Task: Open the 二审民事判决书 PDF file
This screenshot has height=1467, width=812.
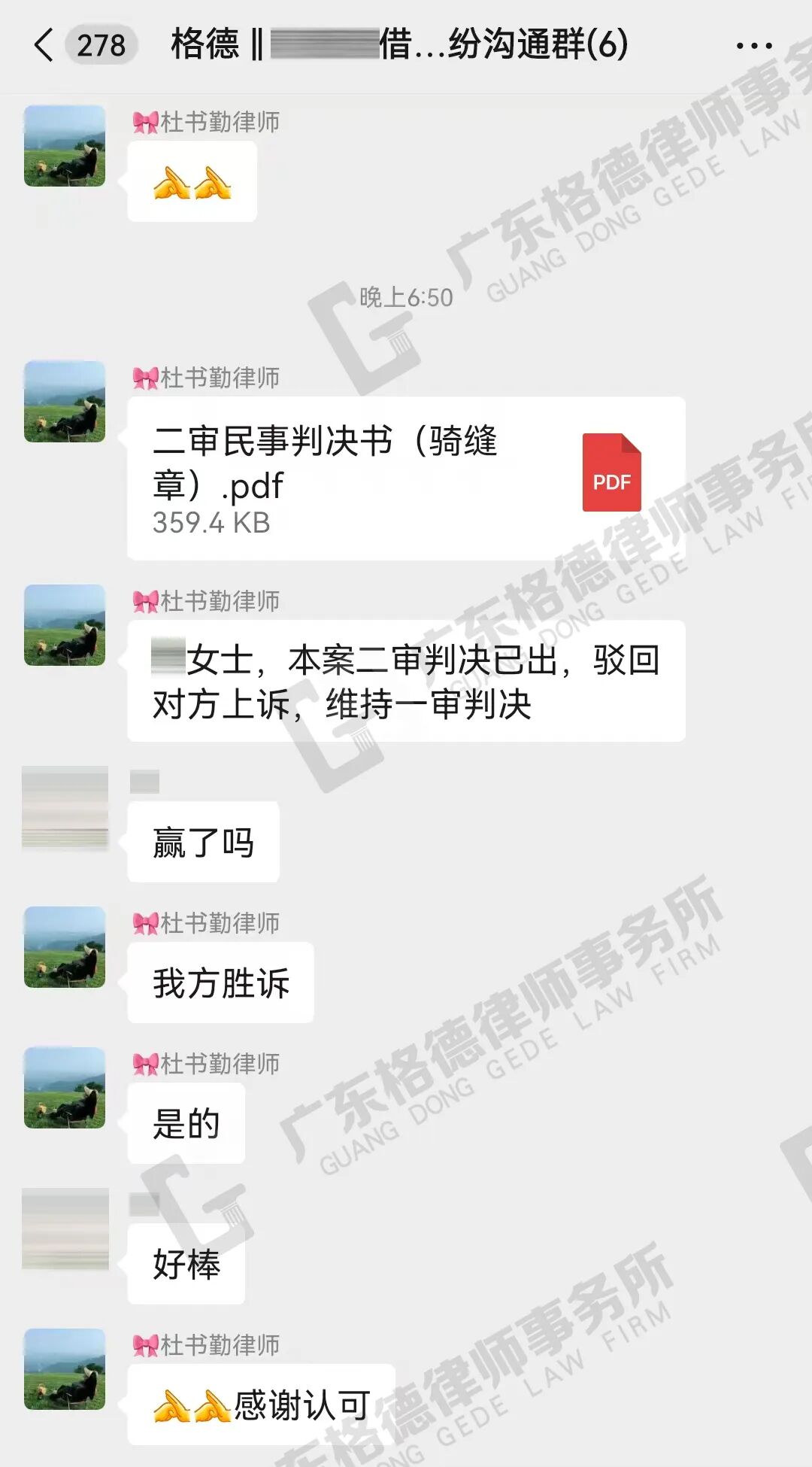Action: pyautogui.click(x=406, y=478)
